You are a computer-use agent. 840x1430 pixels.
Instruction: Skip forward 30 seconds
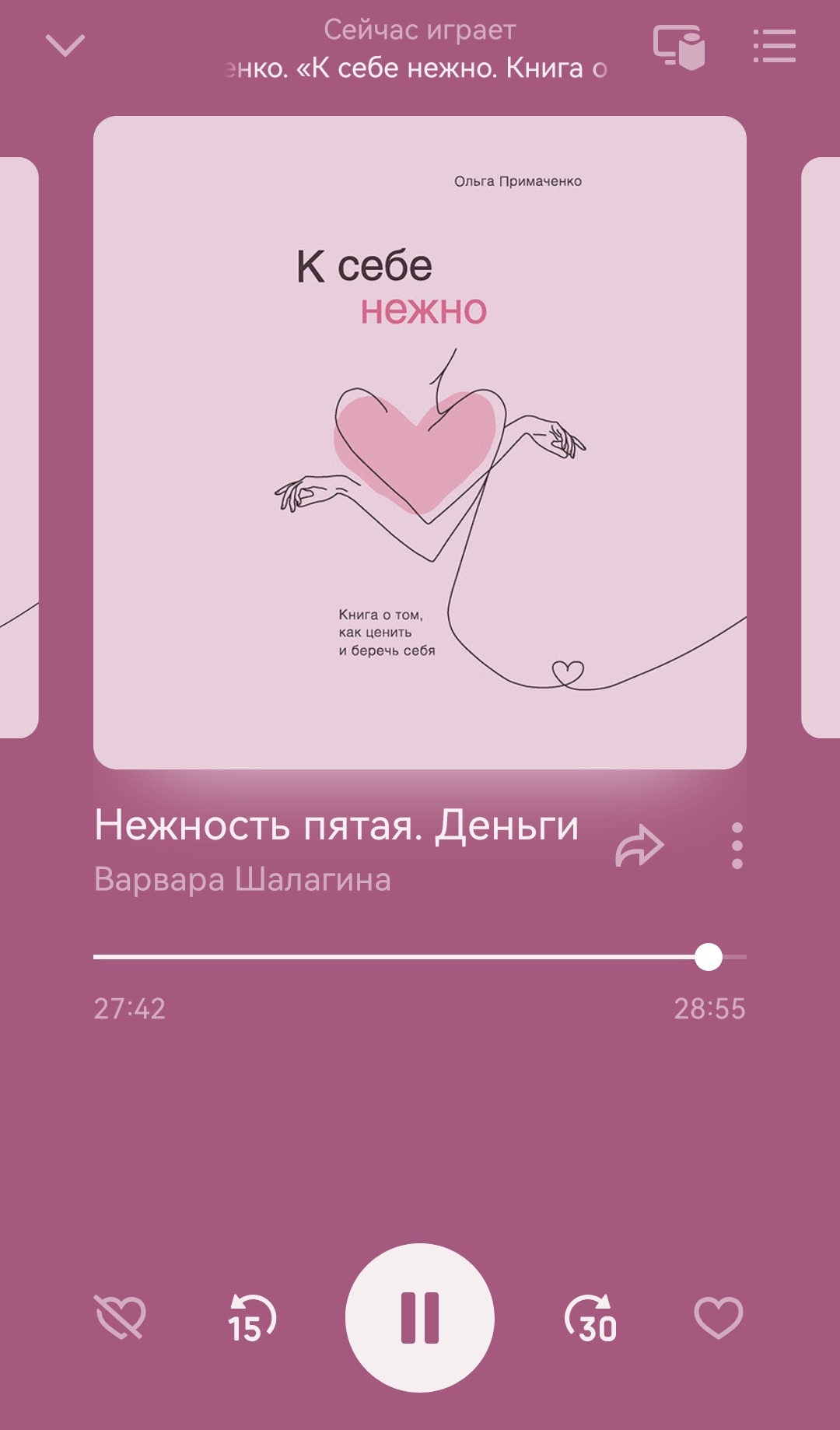click(590, 1318)
